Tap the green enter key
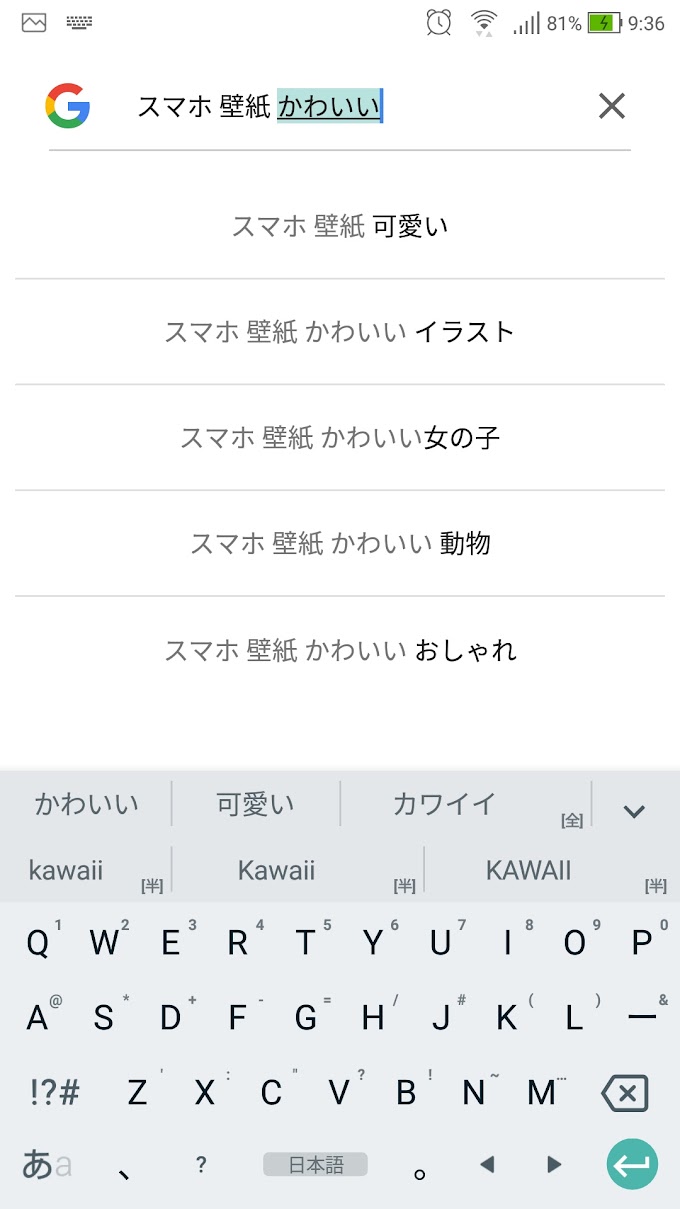The width and height of the screenshot is (680, 1209). click(x=633, y=1165)
